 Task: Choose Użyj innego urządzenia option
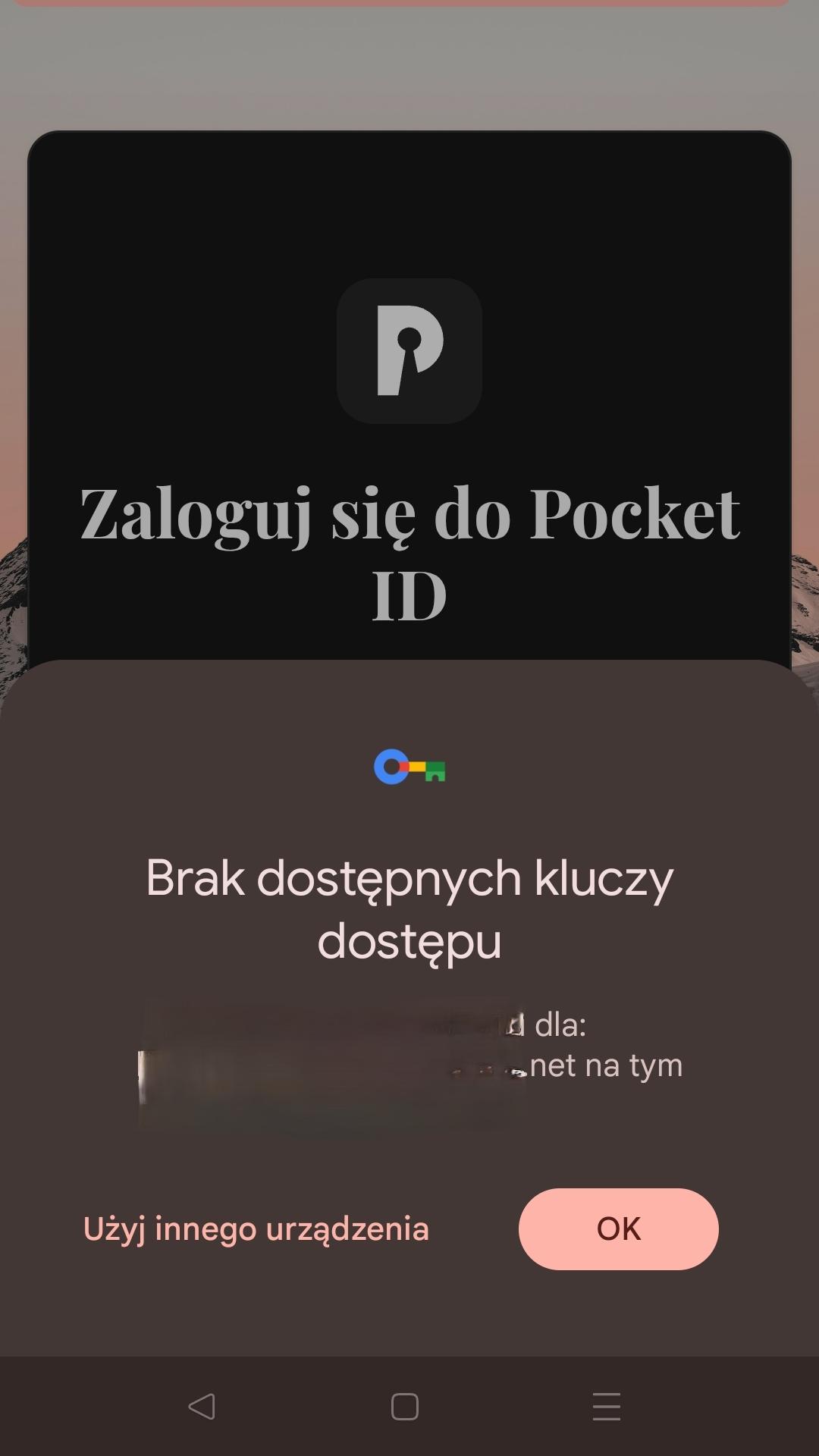point(256,1229)
